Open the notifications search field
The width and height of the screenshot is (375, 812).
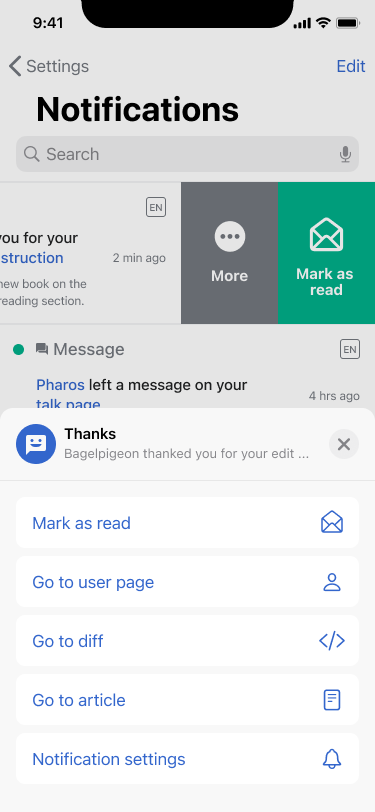tap(188, 154)
